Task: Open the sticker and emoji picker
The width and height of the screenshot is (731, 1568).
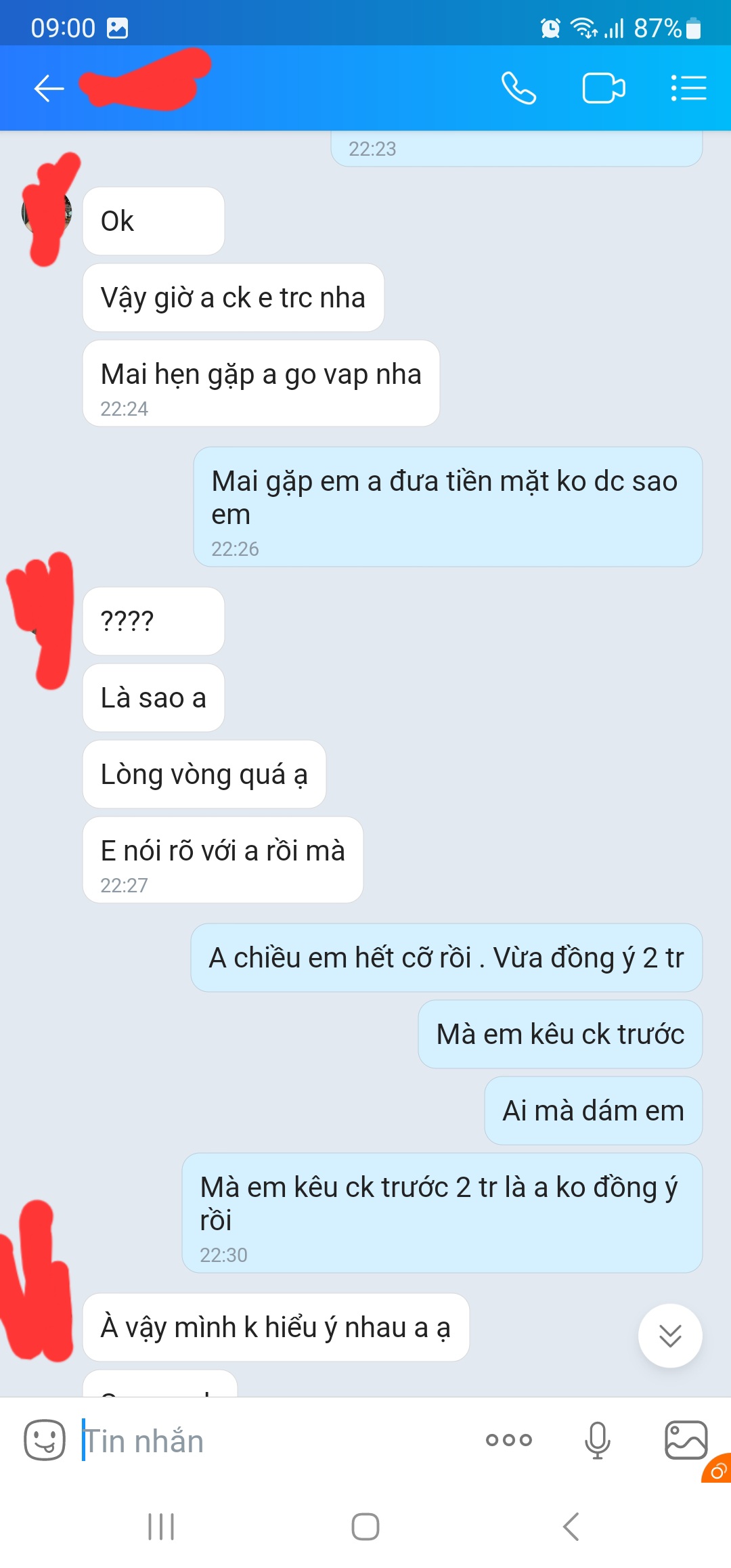Action: (45, 1440)
